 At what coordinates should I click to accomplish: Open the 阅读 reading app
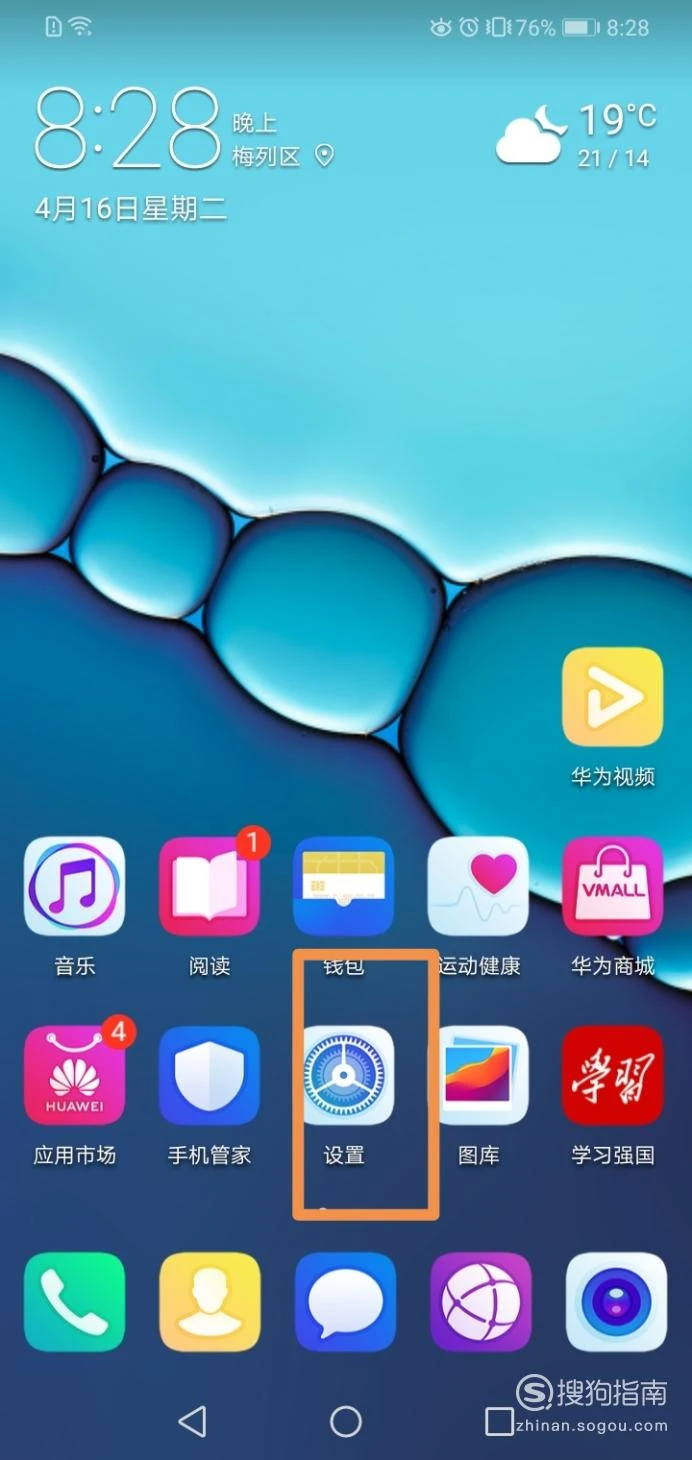point(209,886)
